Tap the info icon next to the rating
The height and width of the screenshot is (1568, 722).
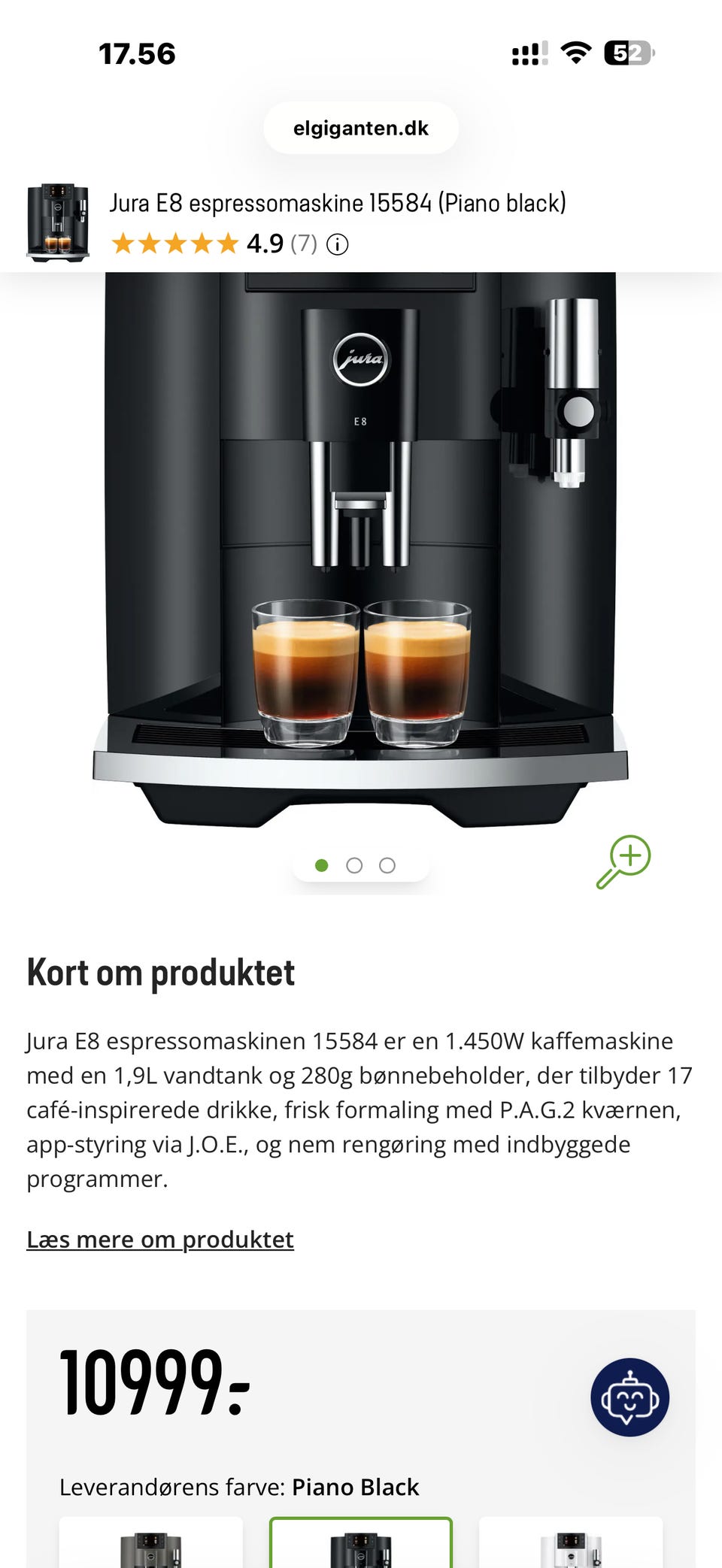338,244
